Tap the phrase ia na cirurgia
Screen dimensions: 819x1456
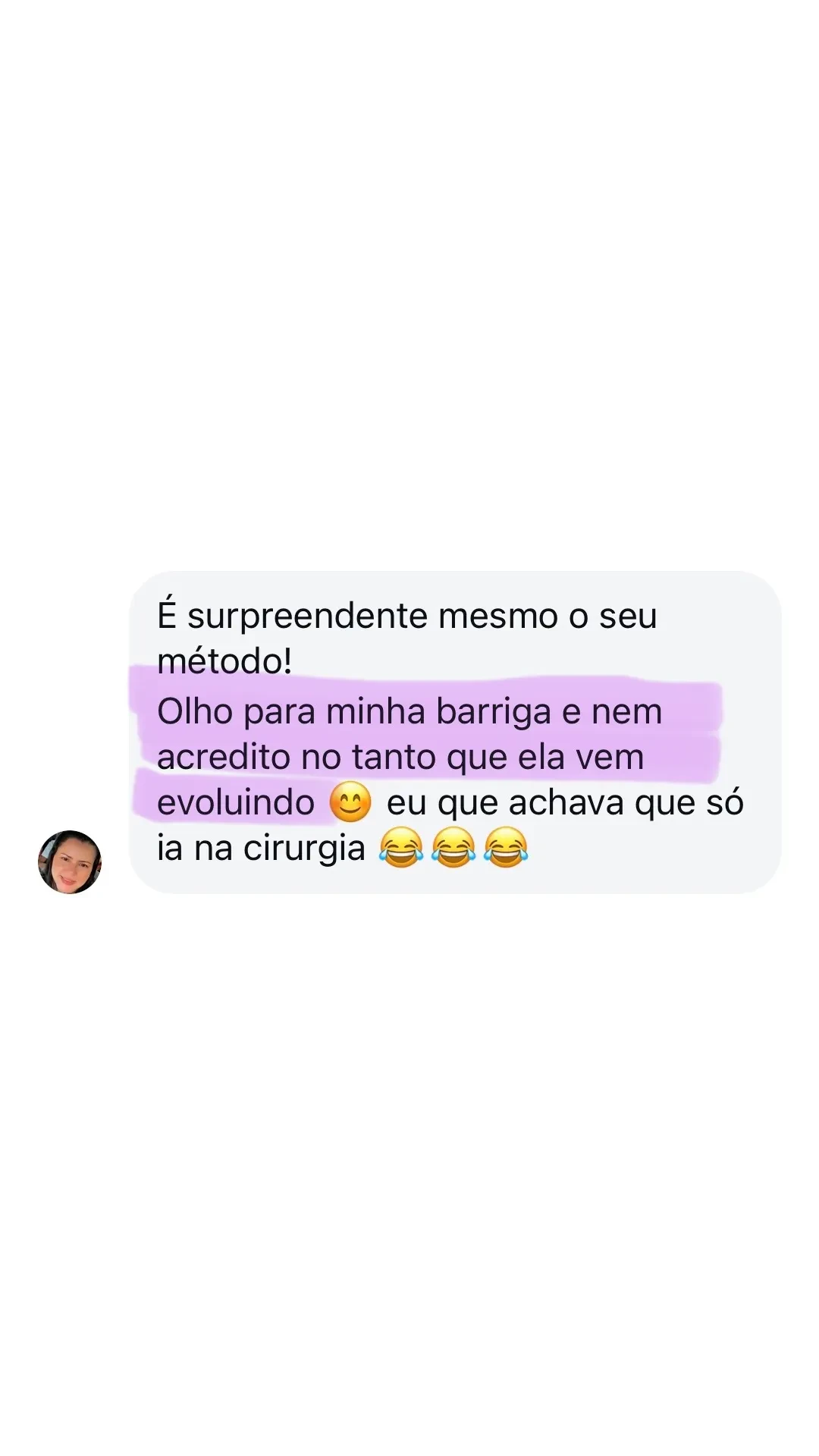pos(262,848)
